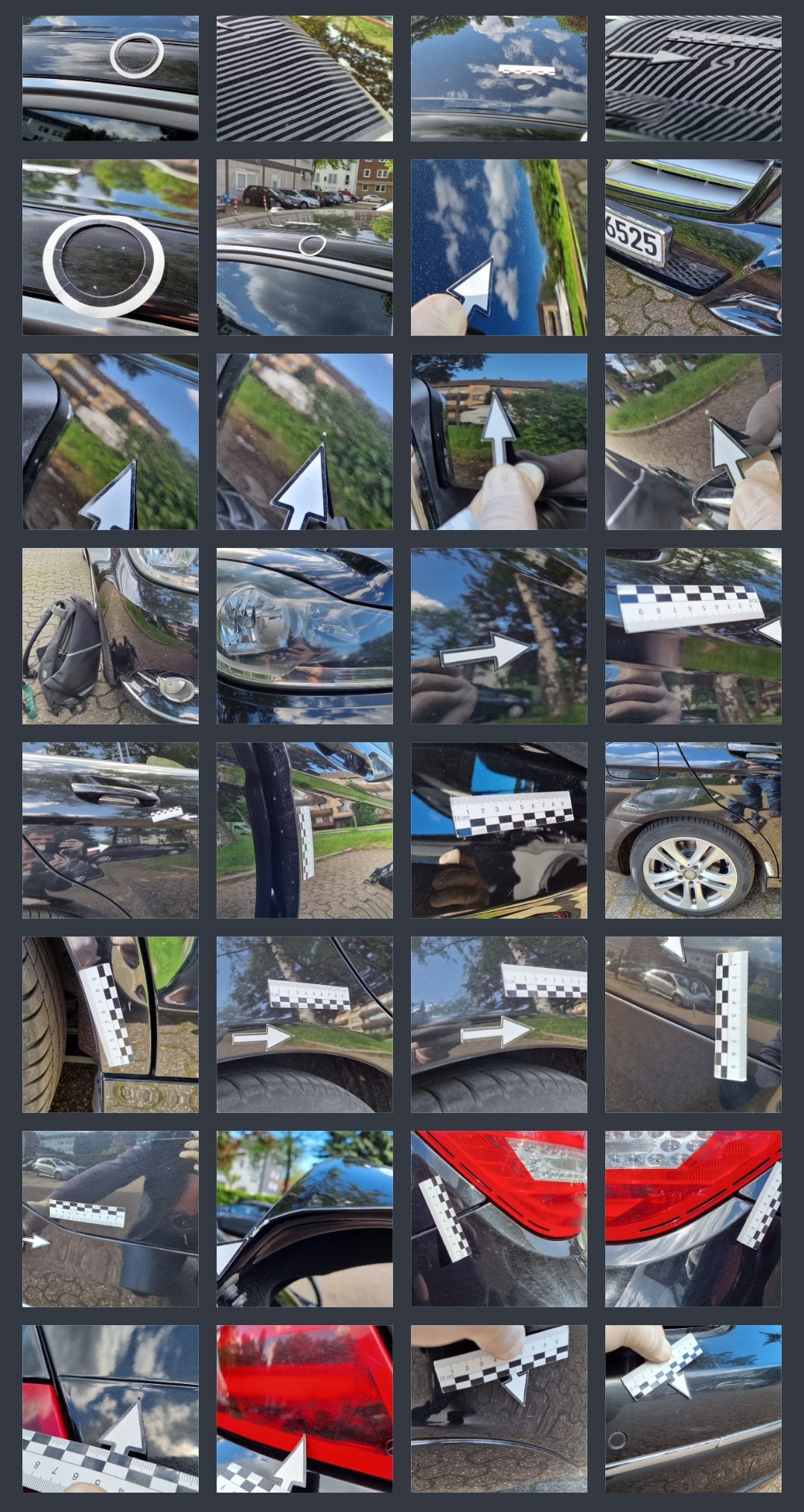Viewport: 804px width, 1512px height.
Task: Open the parking sensor photo with gloved hand
Action: 693,1409
